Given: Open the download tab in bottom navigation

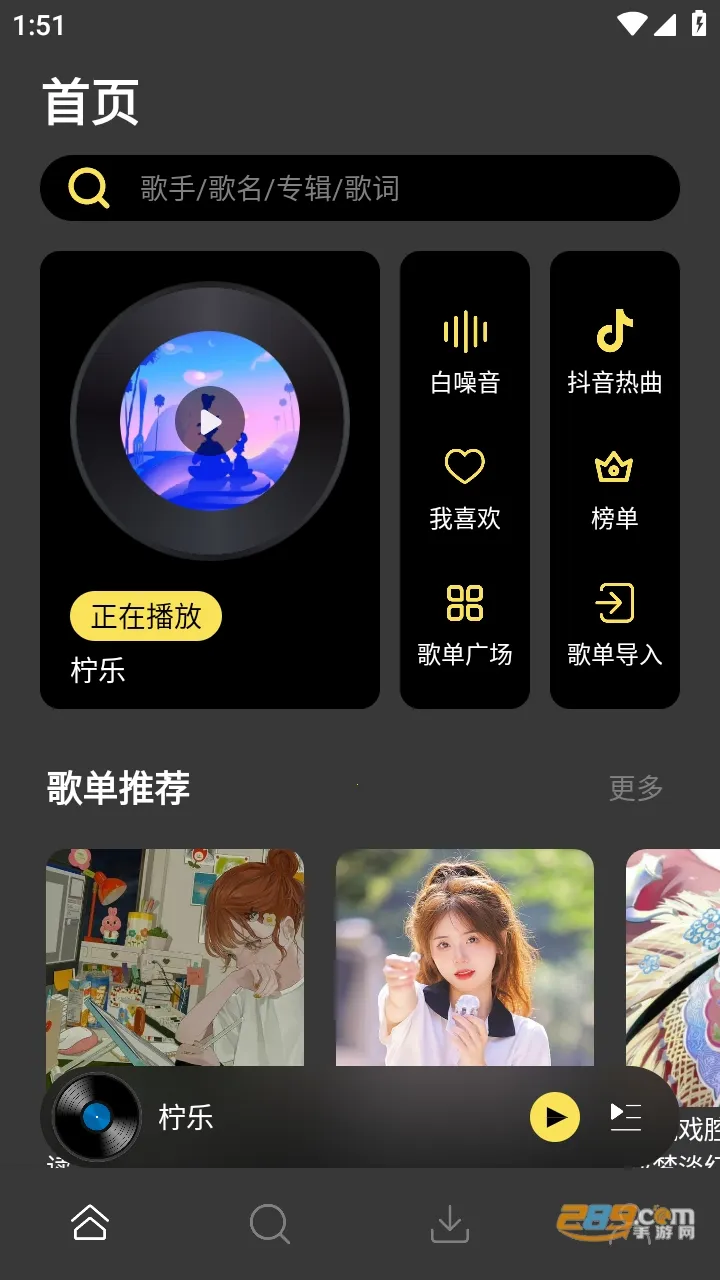Looking at the screenshot, I should tap(450, 1222).
